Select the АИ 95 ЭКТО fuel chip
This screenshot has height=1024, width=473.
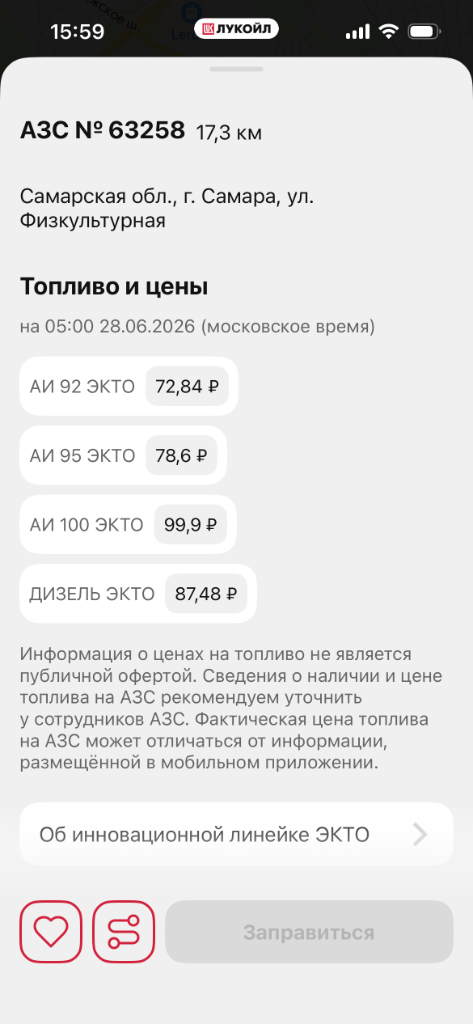123,456
